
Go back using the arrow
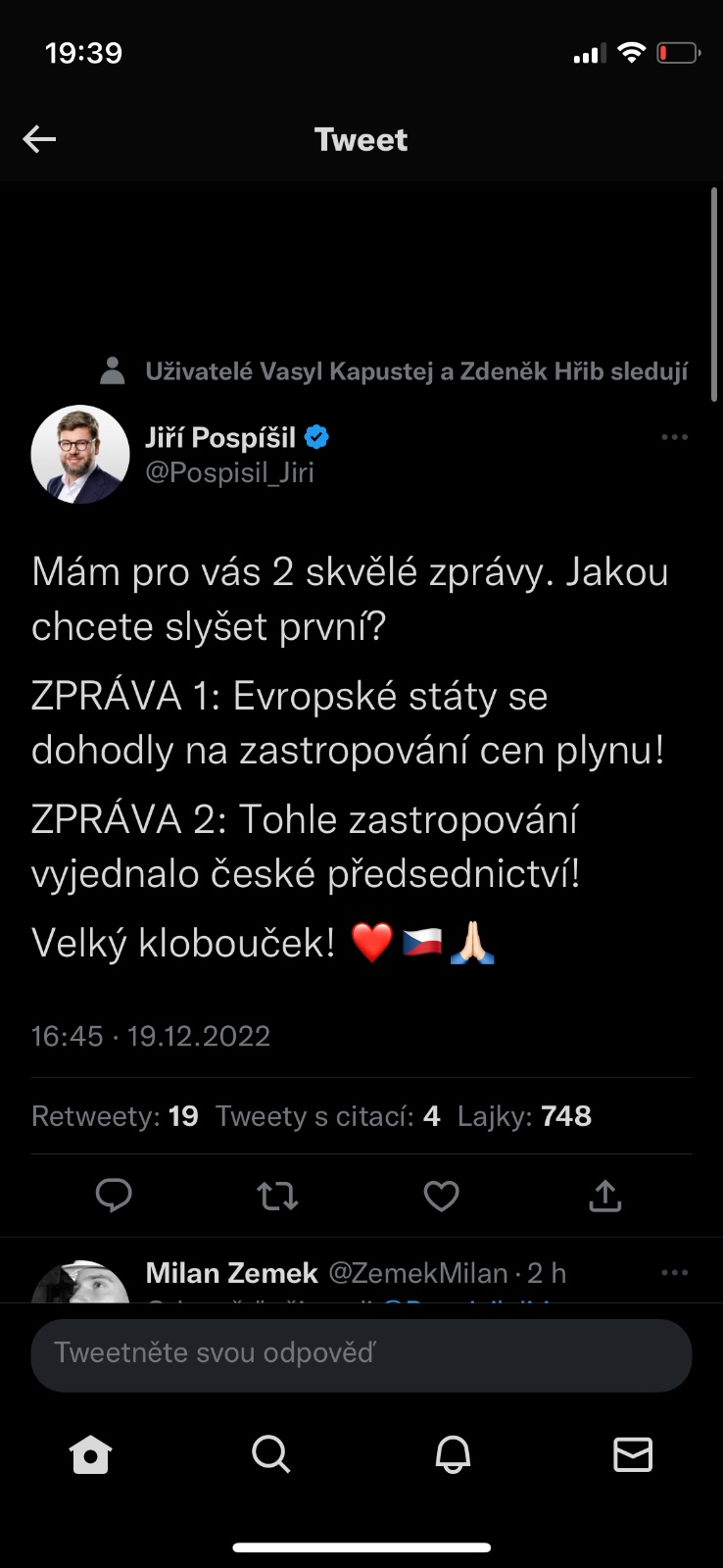[x=39, y=139]
